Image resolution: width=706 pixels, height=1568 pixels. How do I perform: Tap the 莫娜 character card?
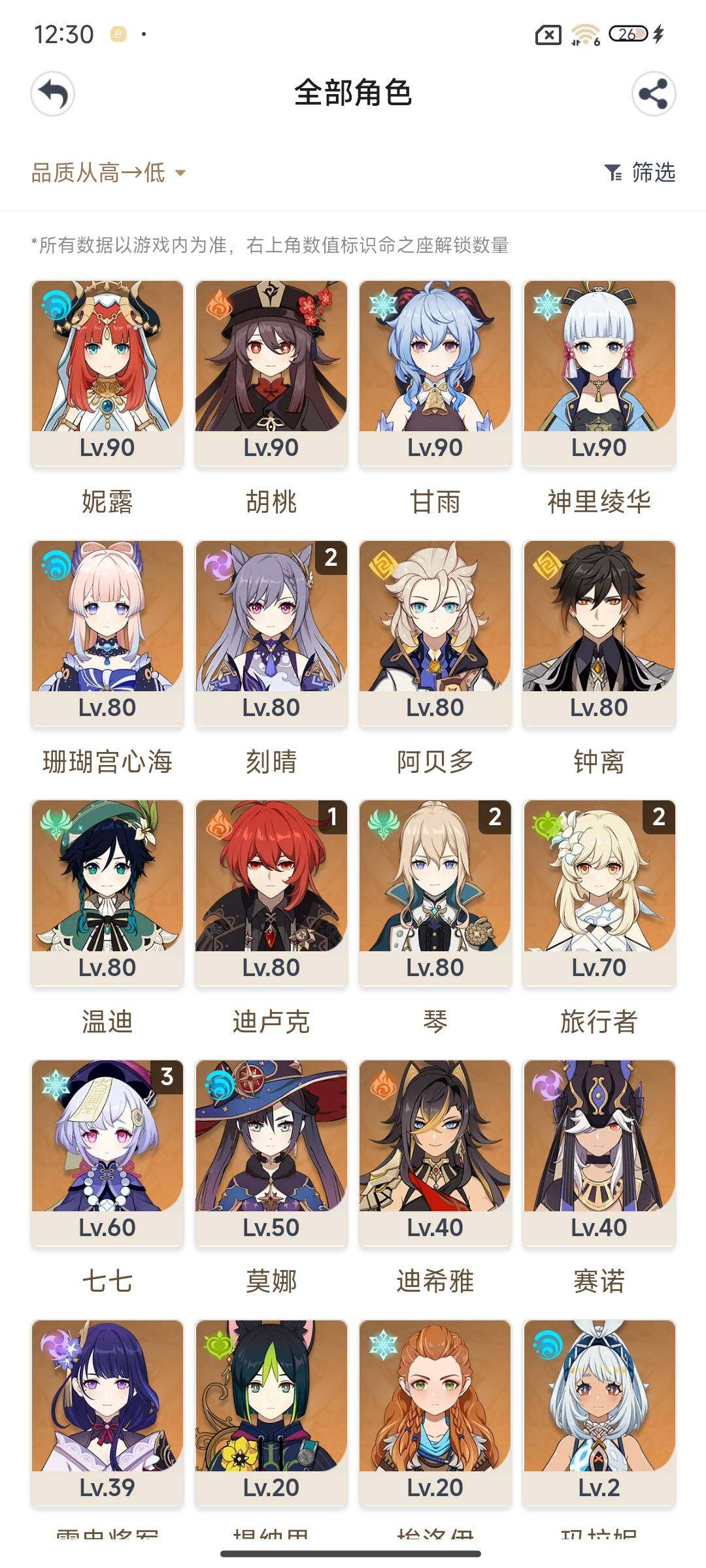click(271, 1152)
